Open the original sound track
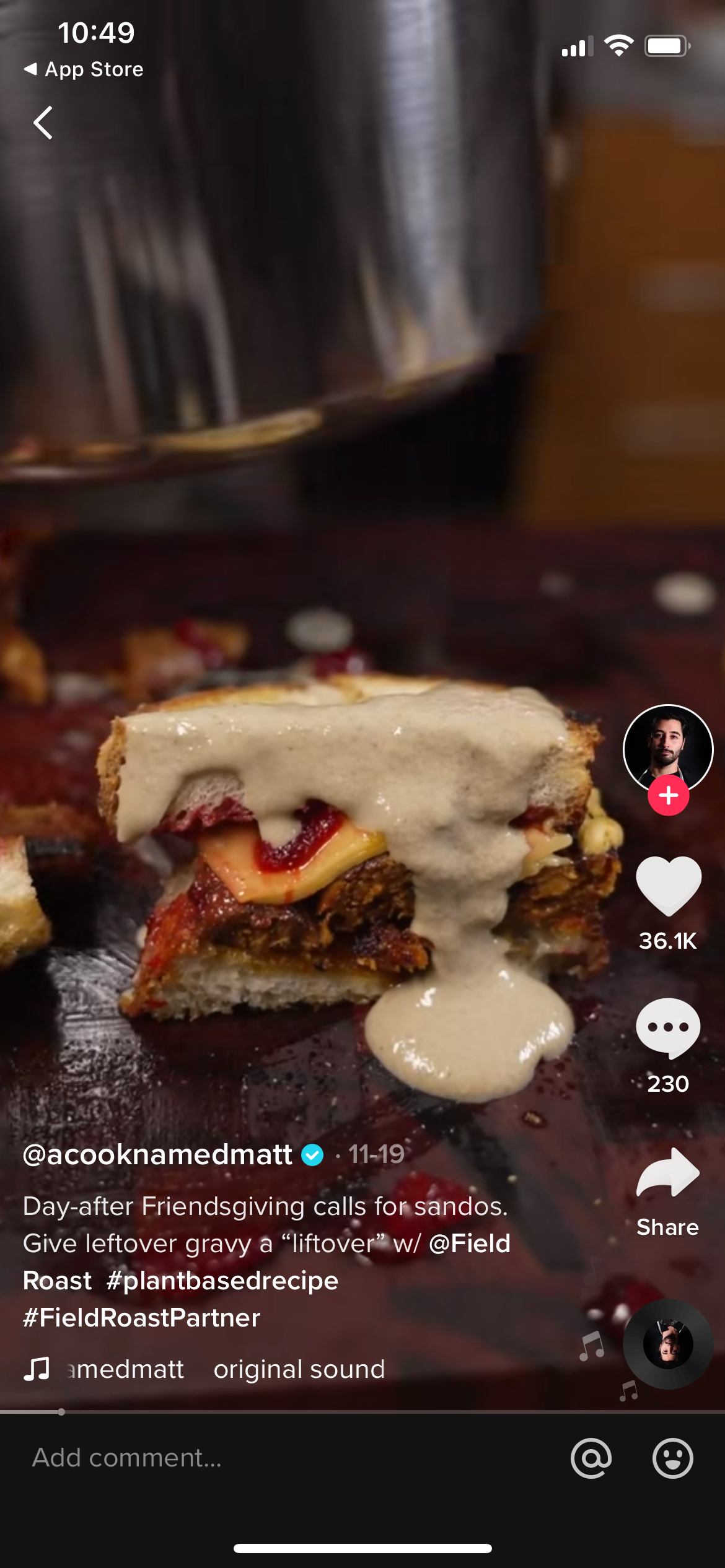The width and height of the screenshot is (725, 1568). [299, 1369]
